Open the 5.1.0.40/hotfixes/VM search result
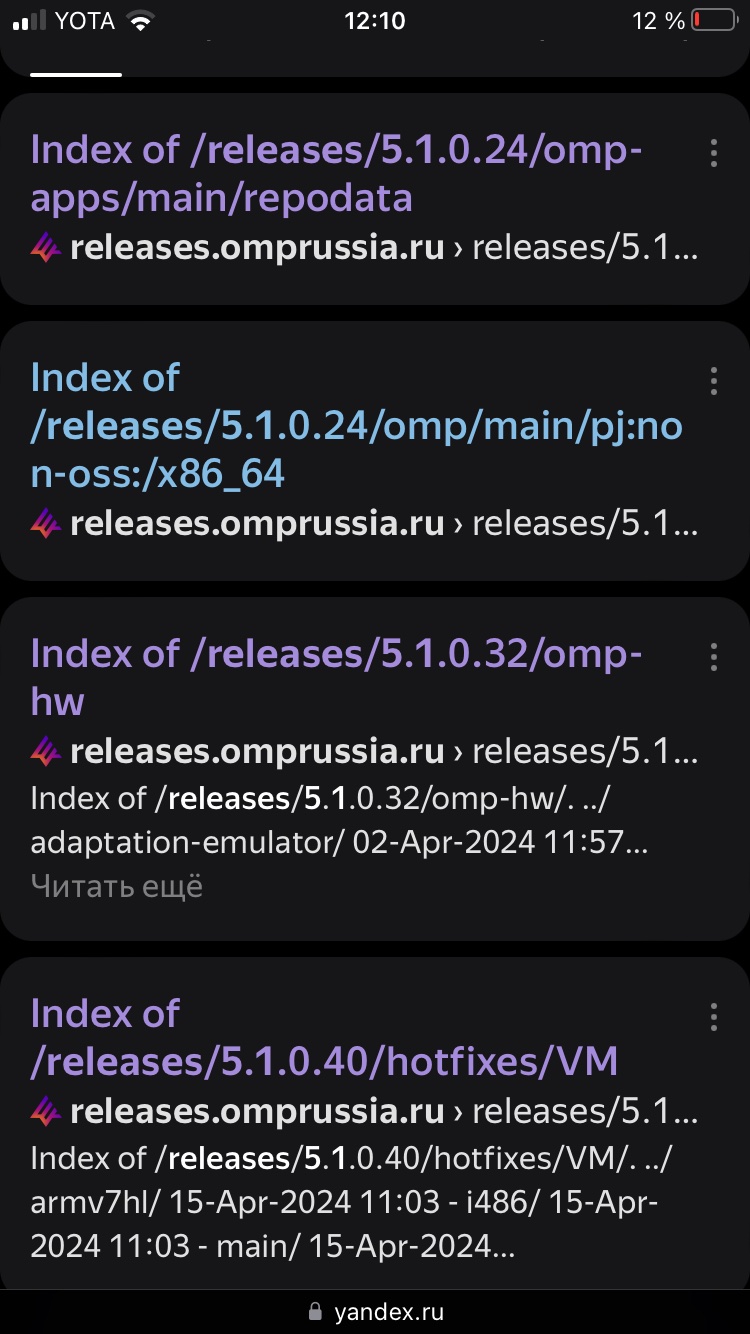Viewport: 750px width, 1334px height. tap(324, 1037)
